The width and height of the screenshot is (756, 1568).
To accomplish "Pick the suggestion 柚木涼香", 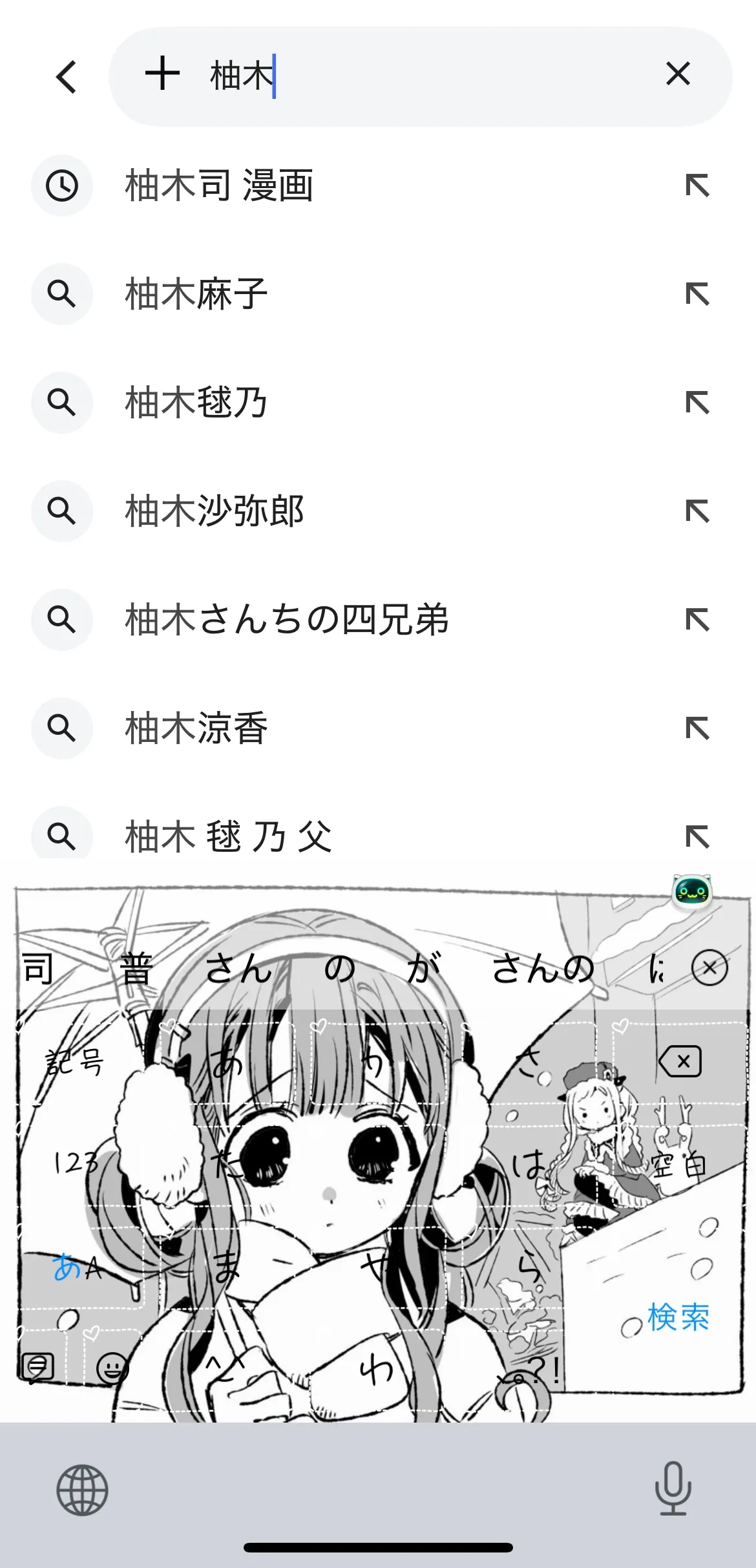I will [x=196, y=728].
